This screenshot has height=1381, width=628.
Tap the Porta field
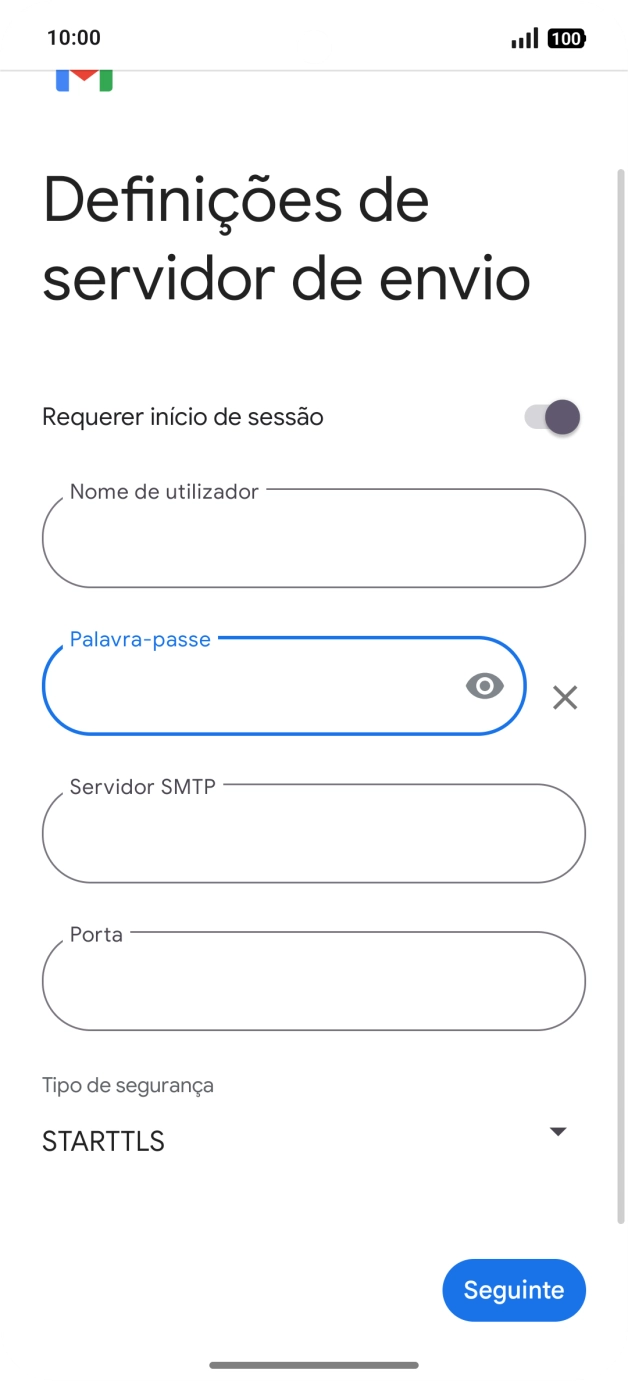point(313,982)
